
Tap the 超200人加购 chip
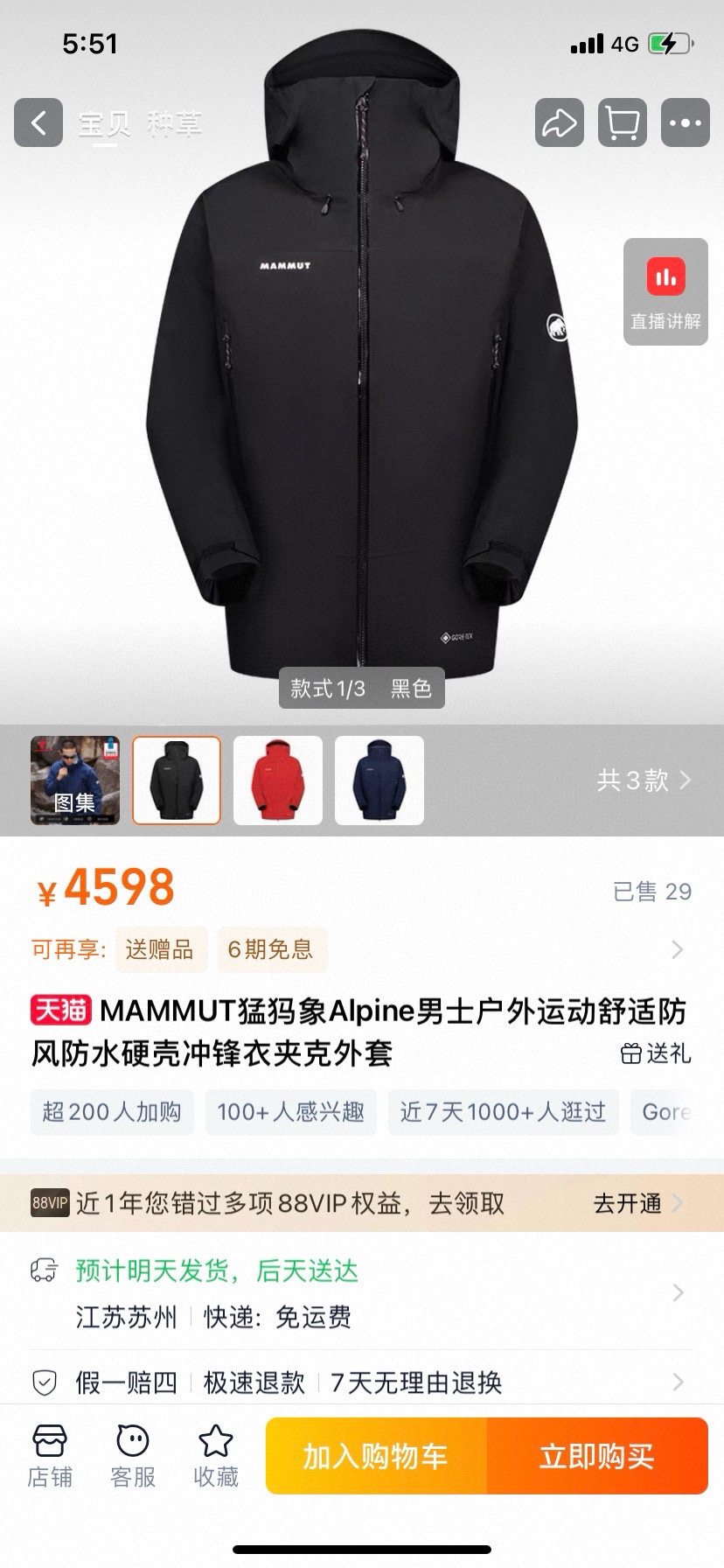[112, 1112]
